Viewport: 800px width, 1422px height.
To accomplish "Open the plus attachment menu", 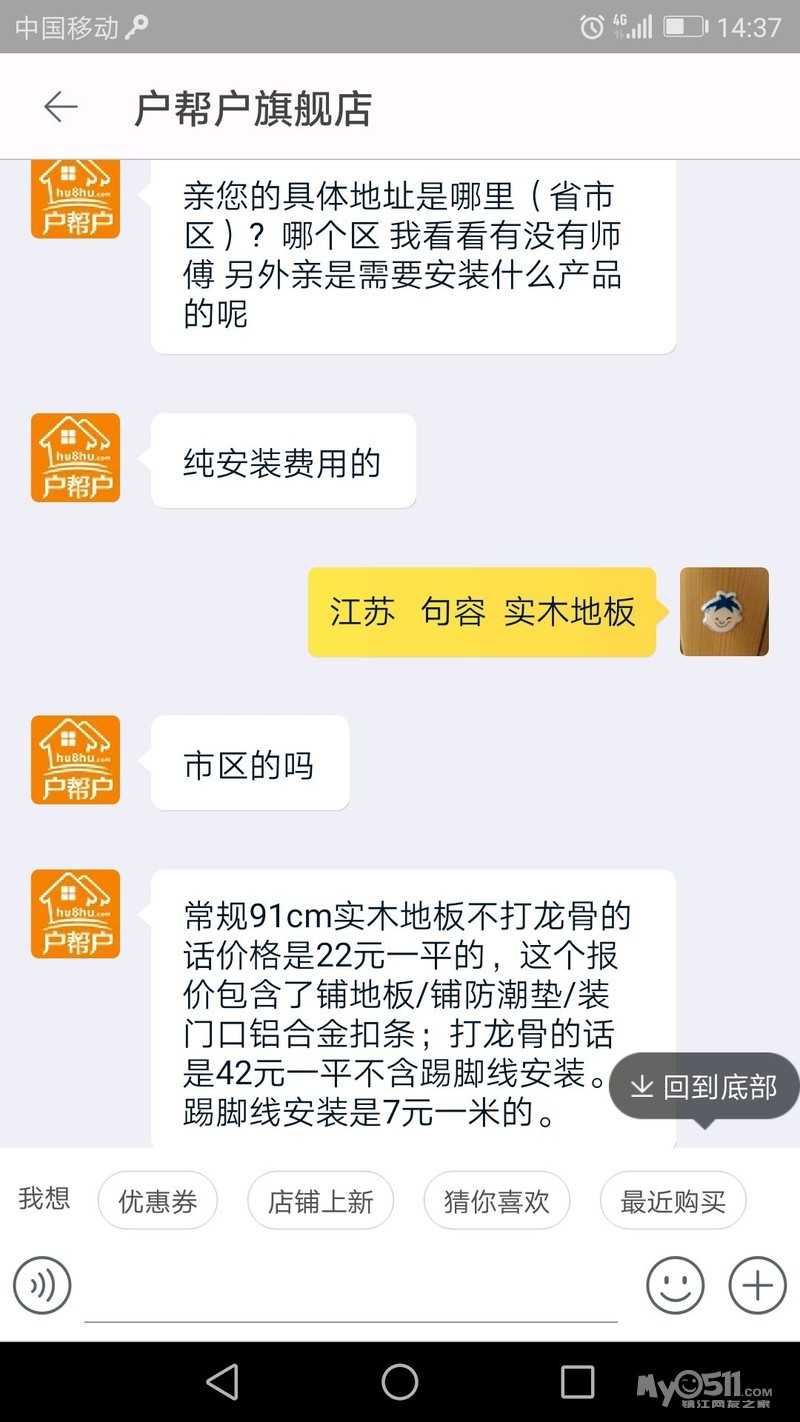I will coord(757,1285).
